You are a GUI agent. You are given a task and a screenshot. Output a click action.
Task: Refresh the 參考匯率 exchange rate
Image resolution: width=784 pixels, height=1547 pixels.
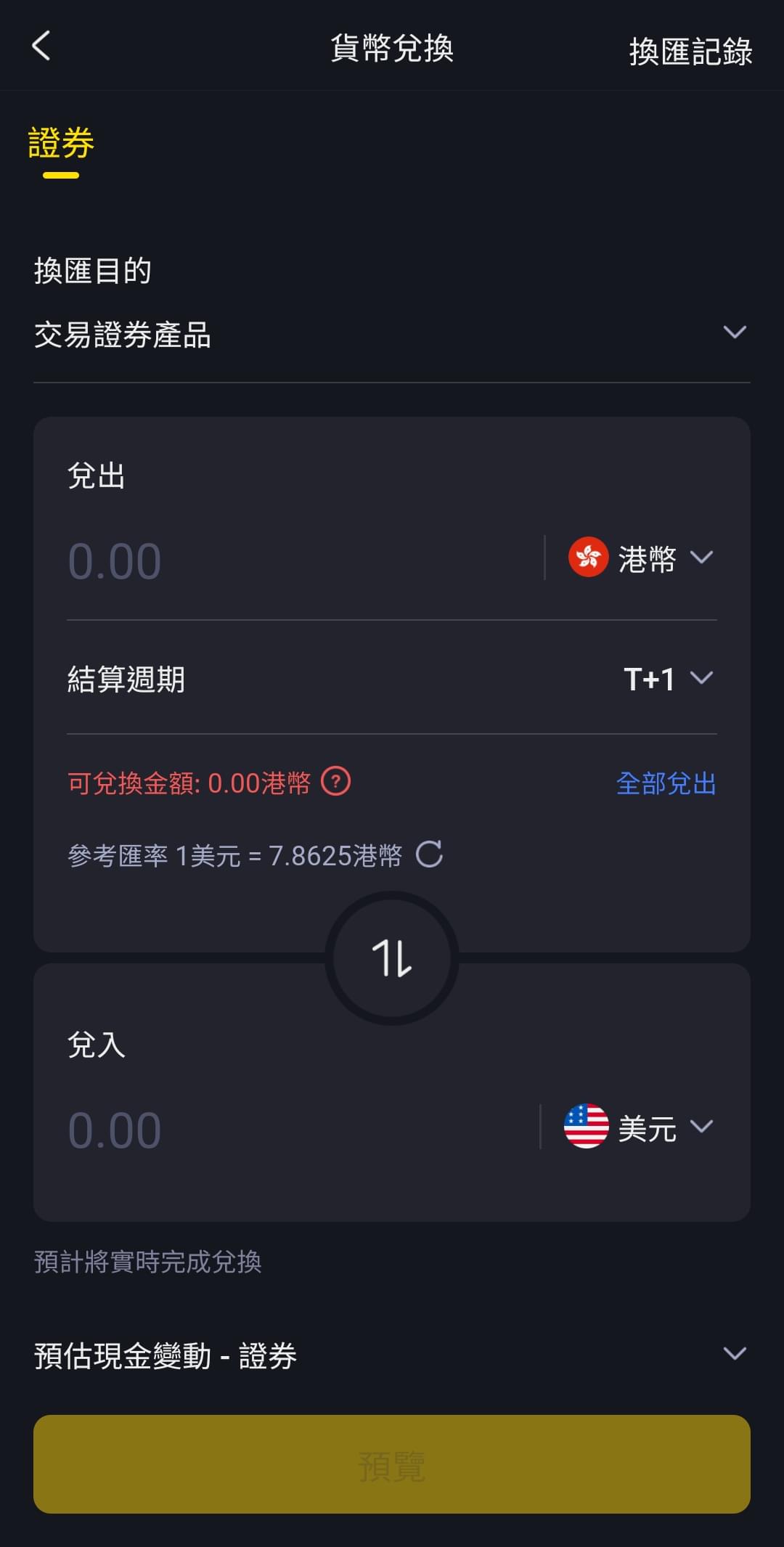click(429, 854)
